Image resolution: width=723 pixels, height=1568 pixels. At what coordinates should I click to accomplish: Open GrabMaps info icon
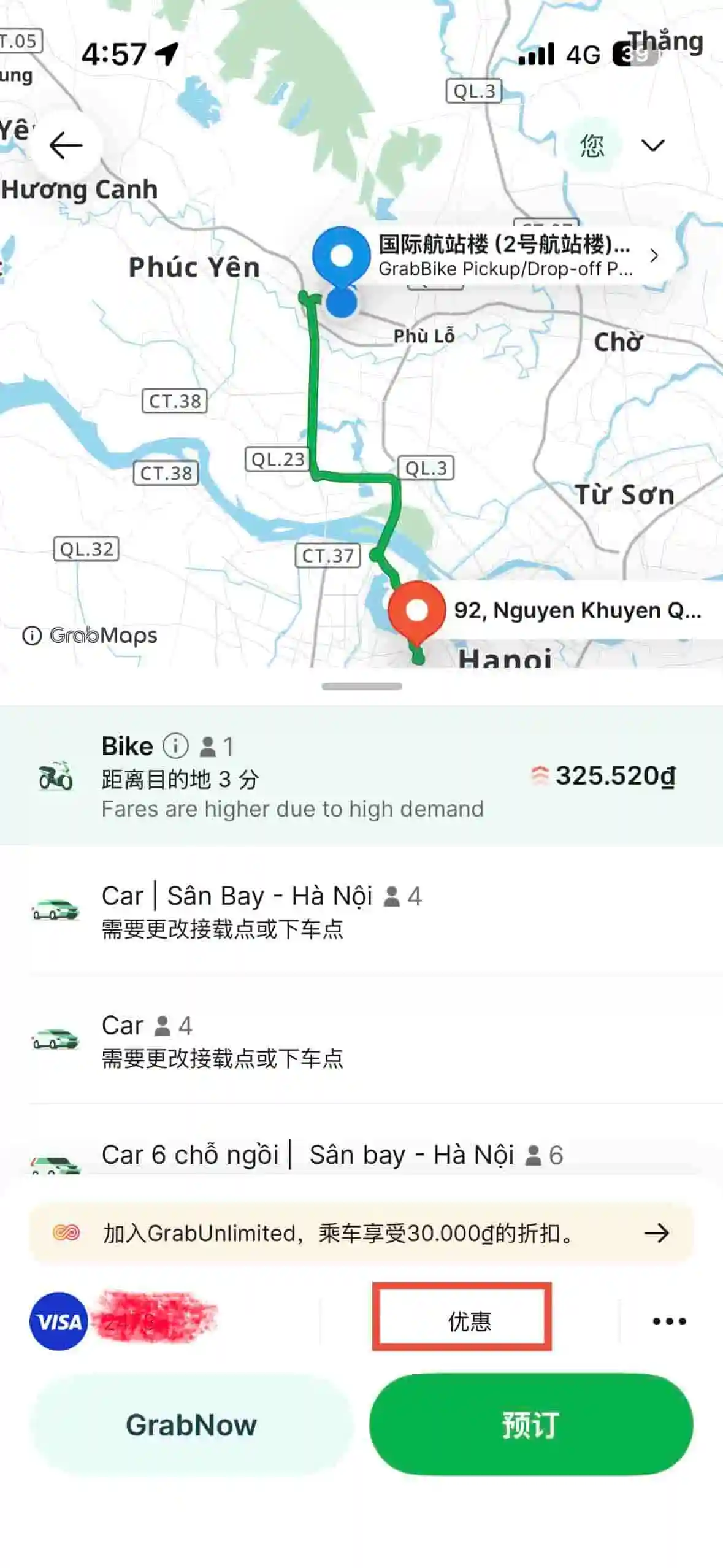tap(32, 636)
